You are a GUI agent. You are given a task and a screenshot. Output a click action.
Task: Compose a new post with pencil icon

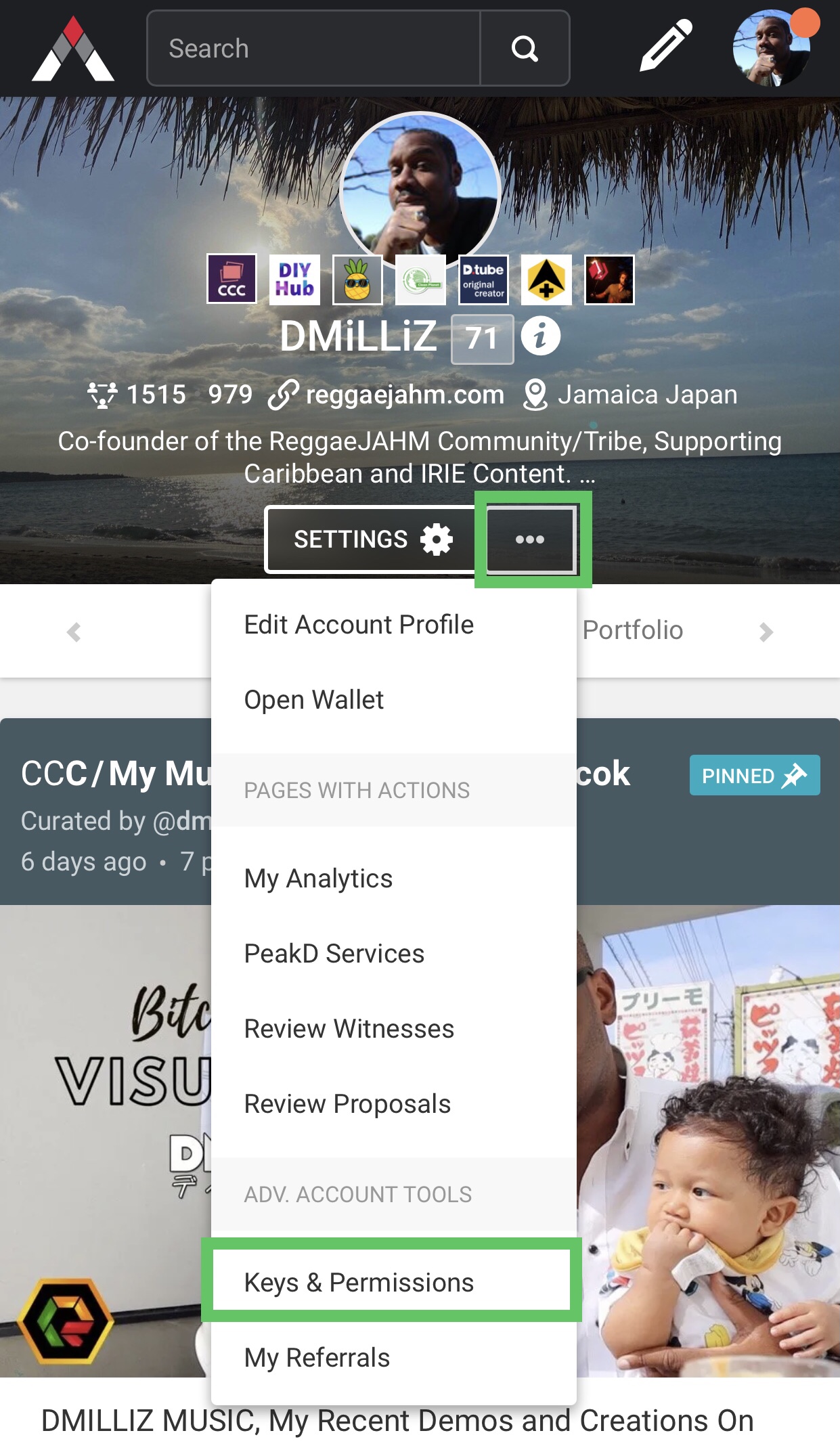pyautogui.click(x=666, y=45)
